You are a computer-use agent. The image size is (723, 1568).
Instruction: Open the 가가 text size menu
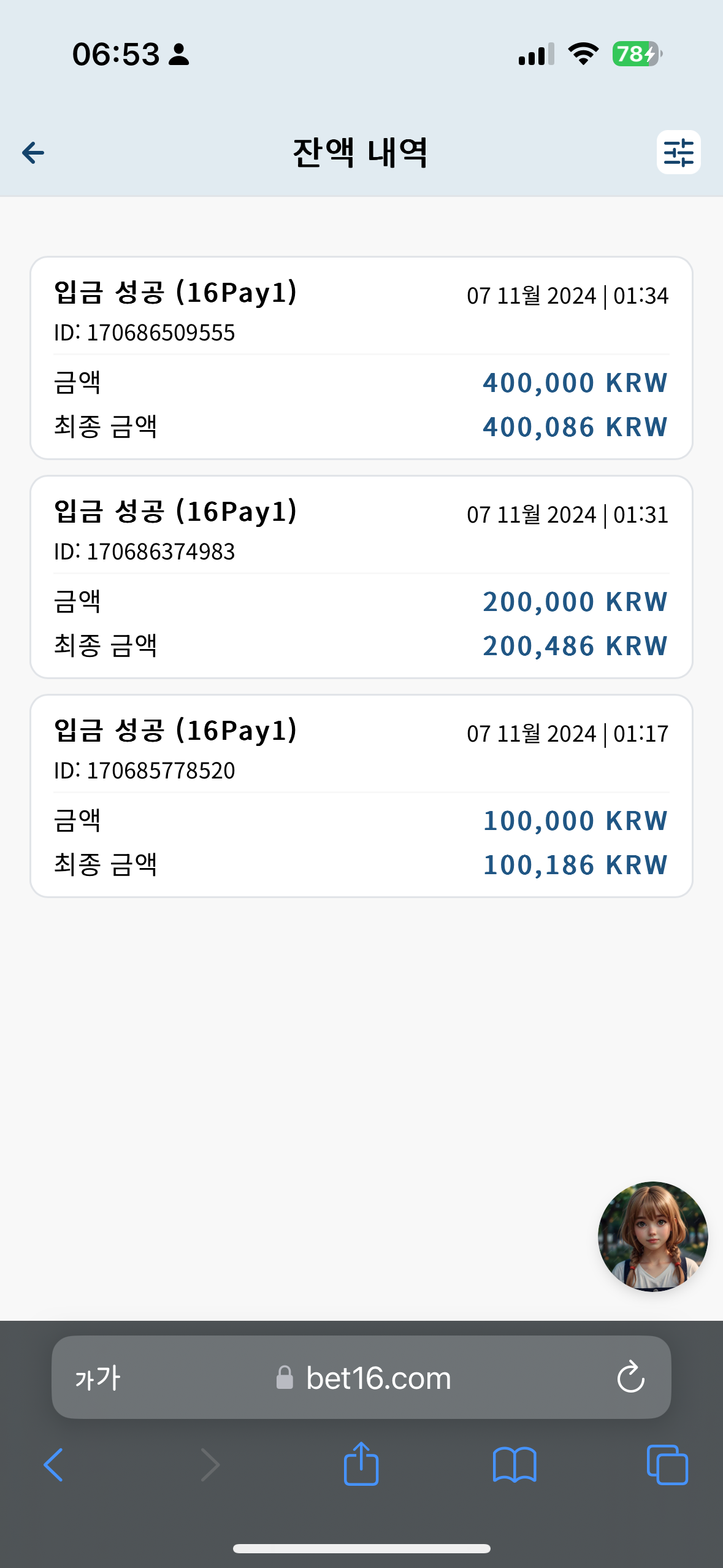click(98, 1378)
